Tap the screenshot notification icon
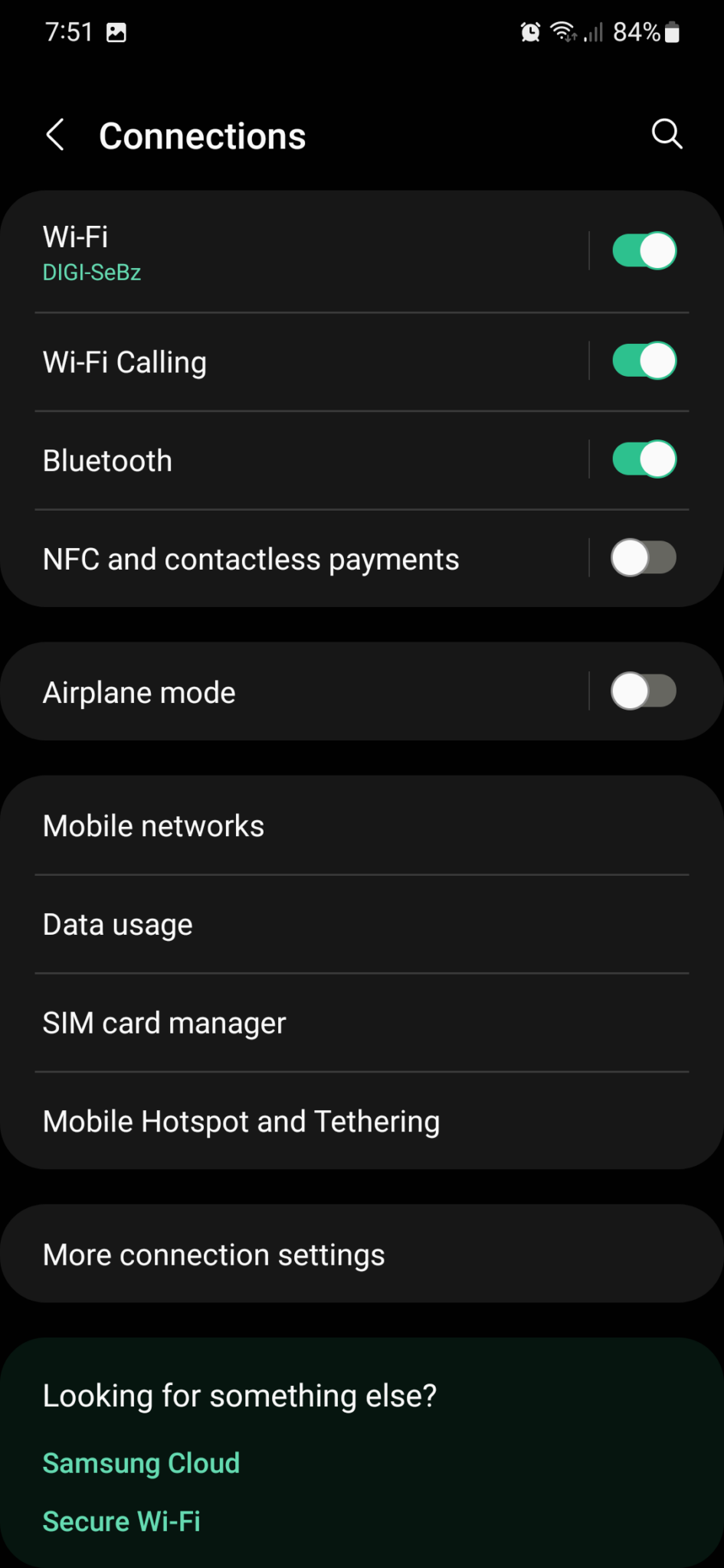 tap(116, 32)
